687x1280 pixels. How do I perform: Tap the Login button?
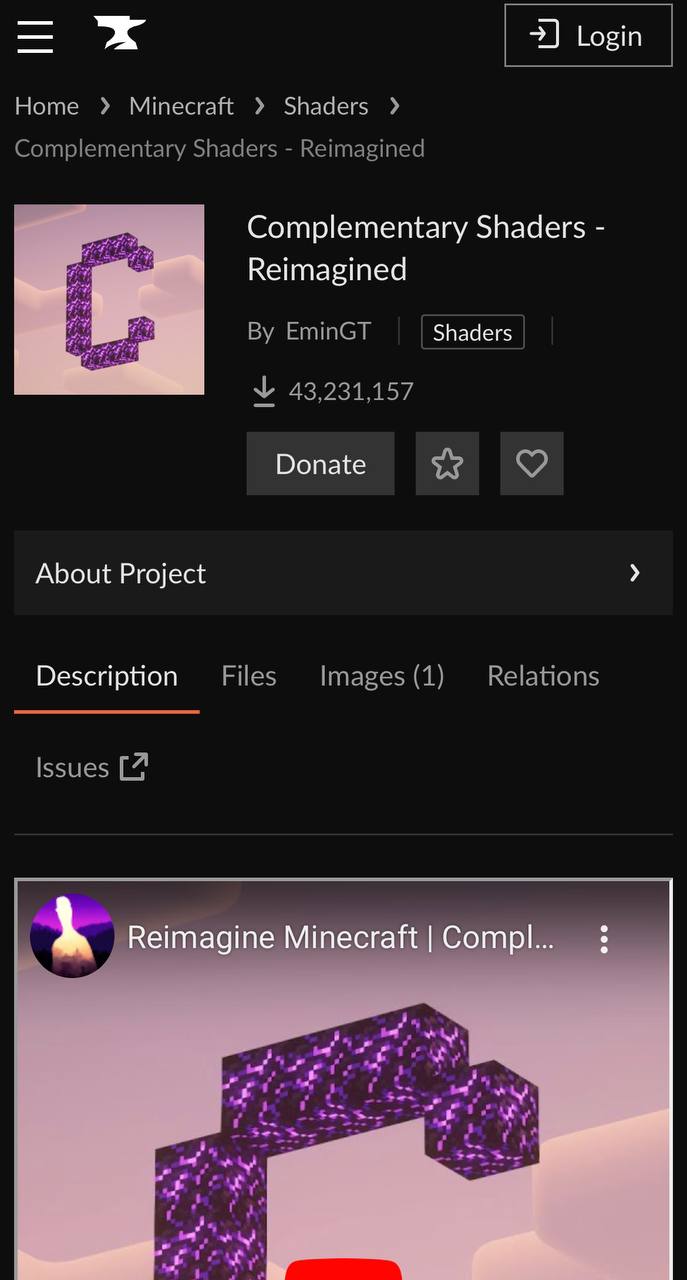[588, 36]
